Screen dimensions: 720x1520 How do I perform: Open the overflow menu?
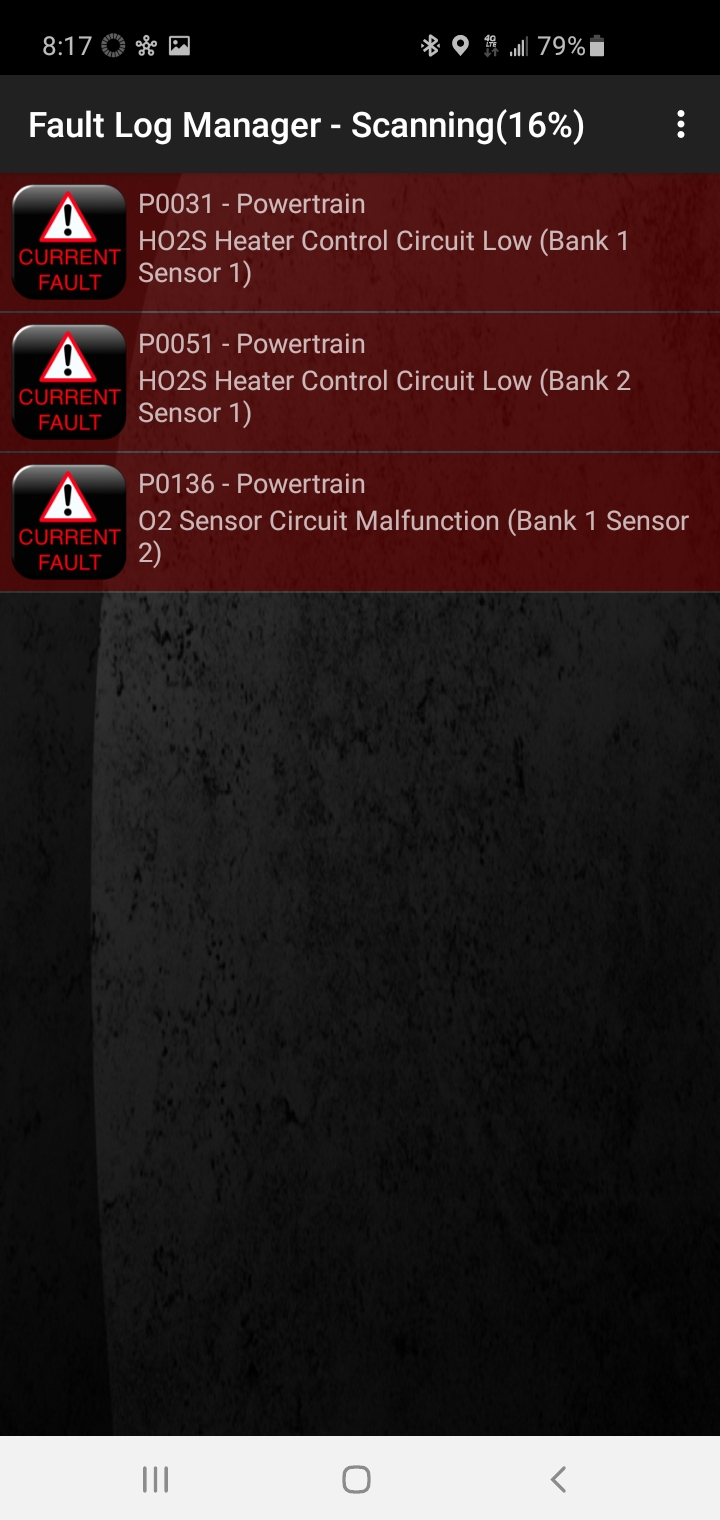pos(681,125)
